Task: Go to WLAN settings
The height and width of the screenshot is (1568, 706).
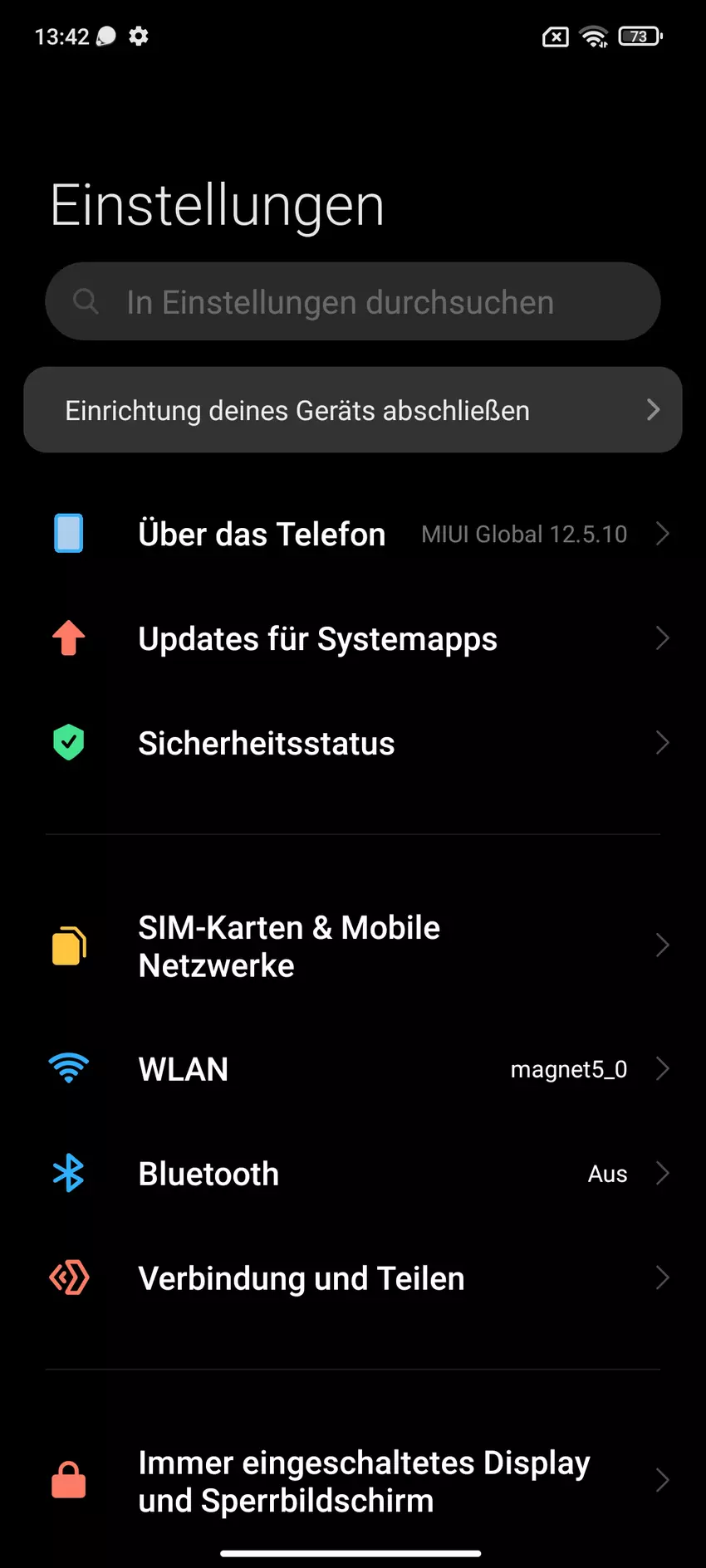Action: coord(352,1069)
